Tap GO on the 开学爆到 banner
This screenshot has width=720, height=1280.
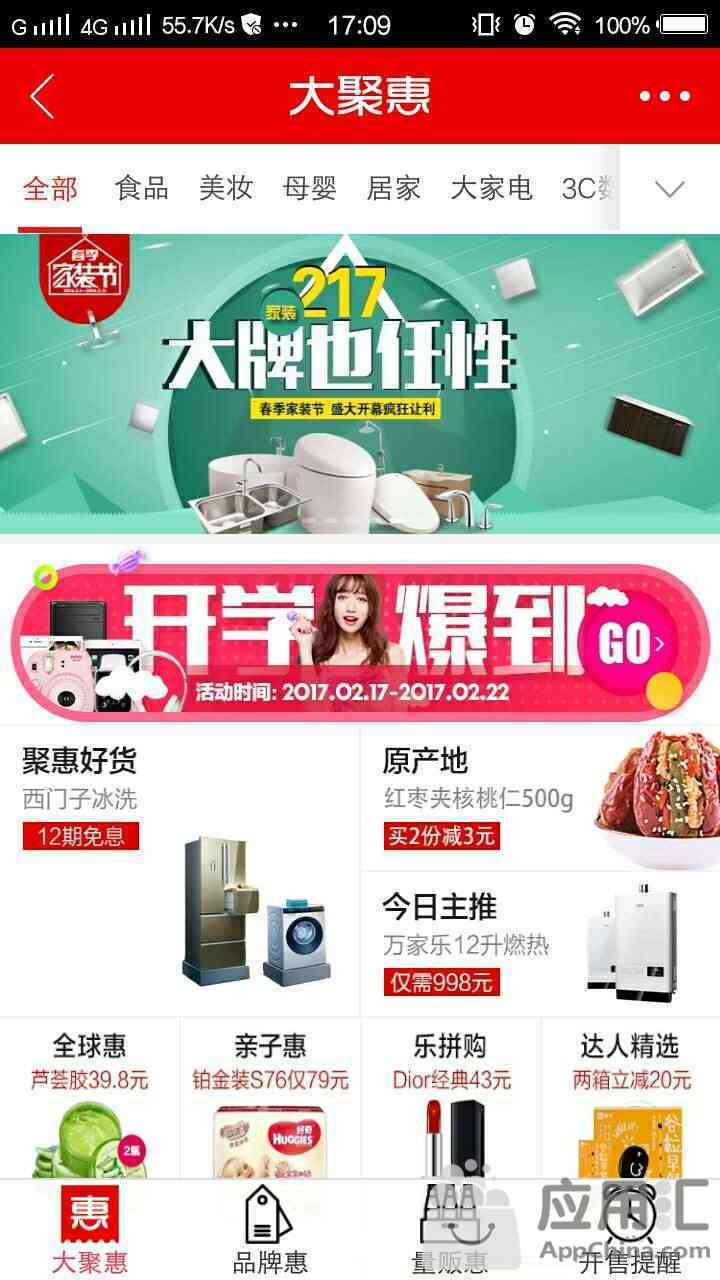coord(628,645)
